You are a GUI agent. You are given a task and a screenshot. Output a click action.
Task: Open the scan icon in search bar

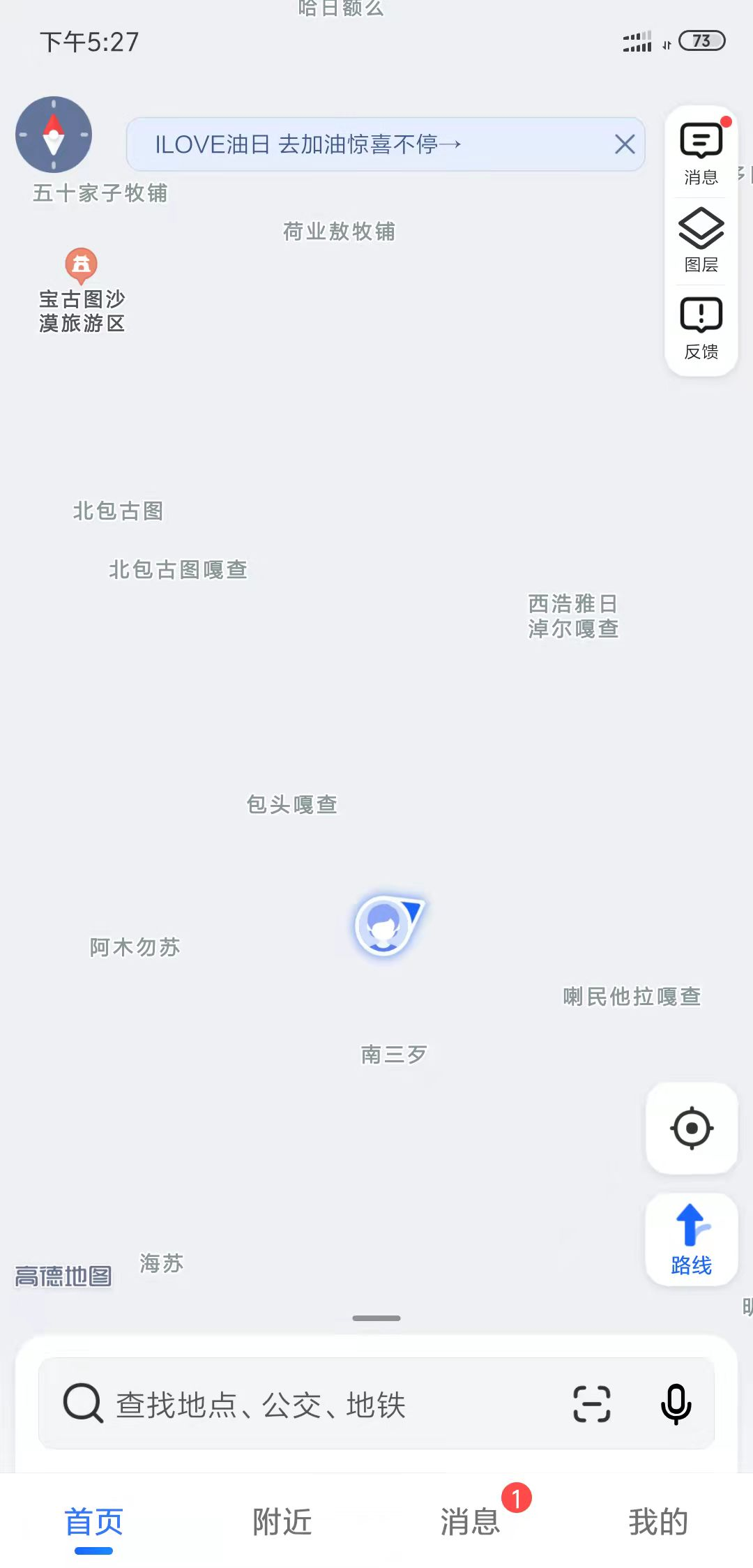tap(592, 1404)
